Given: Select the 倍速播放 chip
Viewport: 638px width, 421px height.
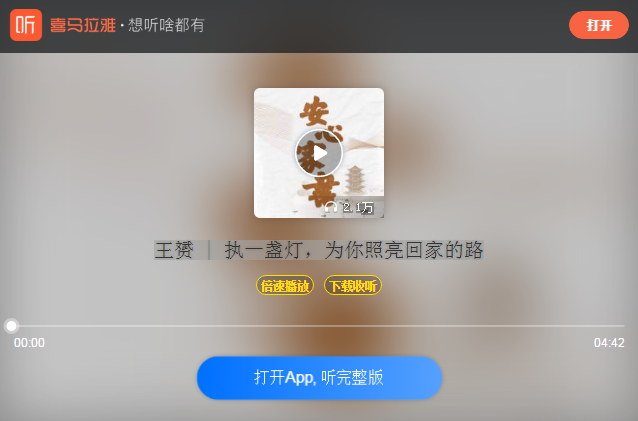Looking at the screenshot, I should click(285, 286).
